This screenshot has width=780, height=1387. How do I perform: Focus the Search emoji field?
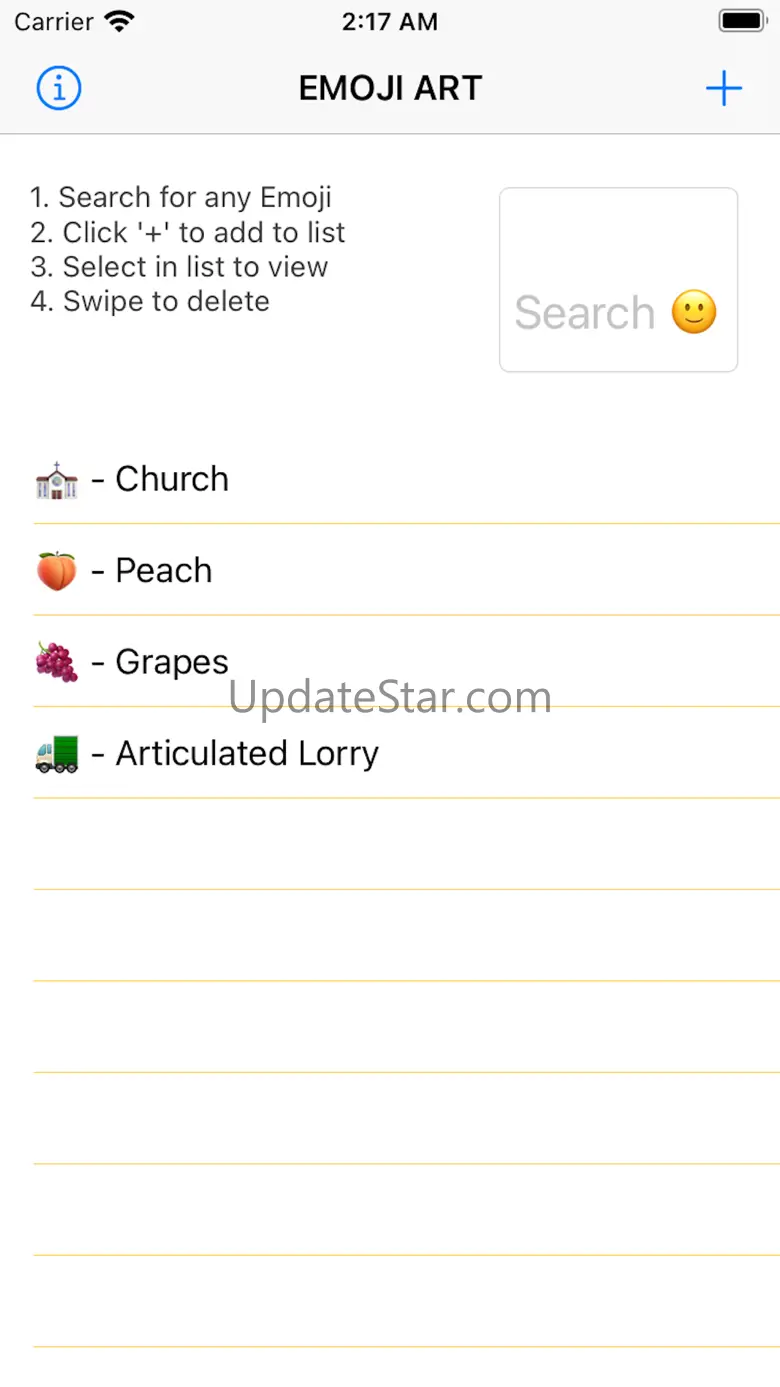618,280
